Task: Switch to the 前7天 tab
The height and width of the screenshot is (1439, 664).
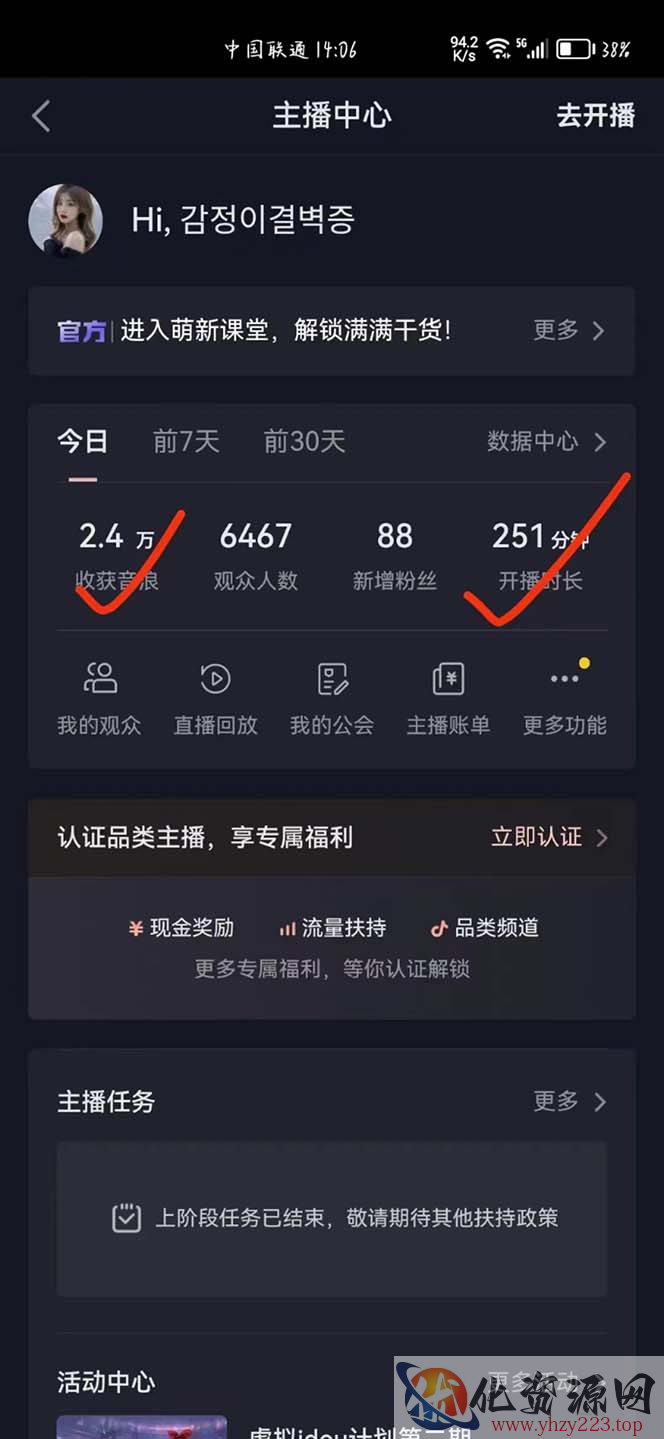Action: pyautogui.click(x=186, y=441)
